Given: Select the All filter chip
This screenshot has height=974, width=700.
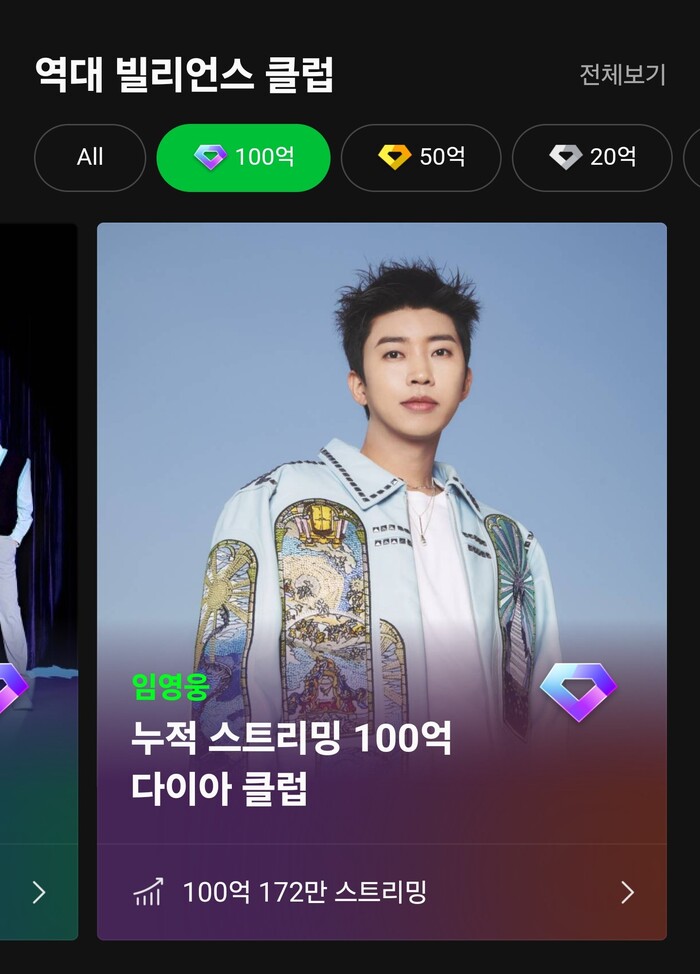Looking at the screenshot, I should pos(90,157).
